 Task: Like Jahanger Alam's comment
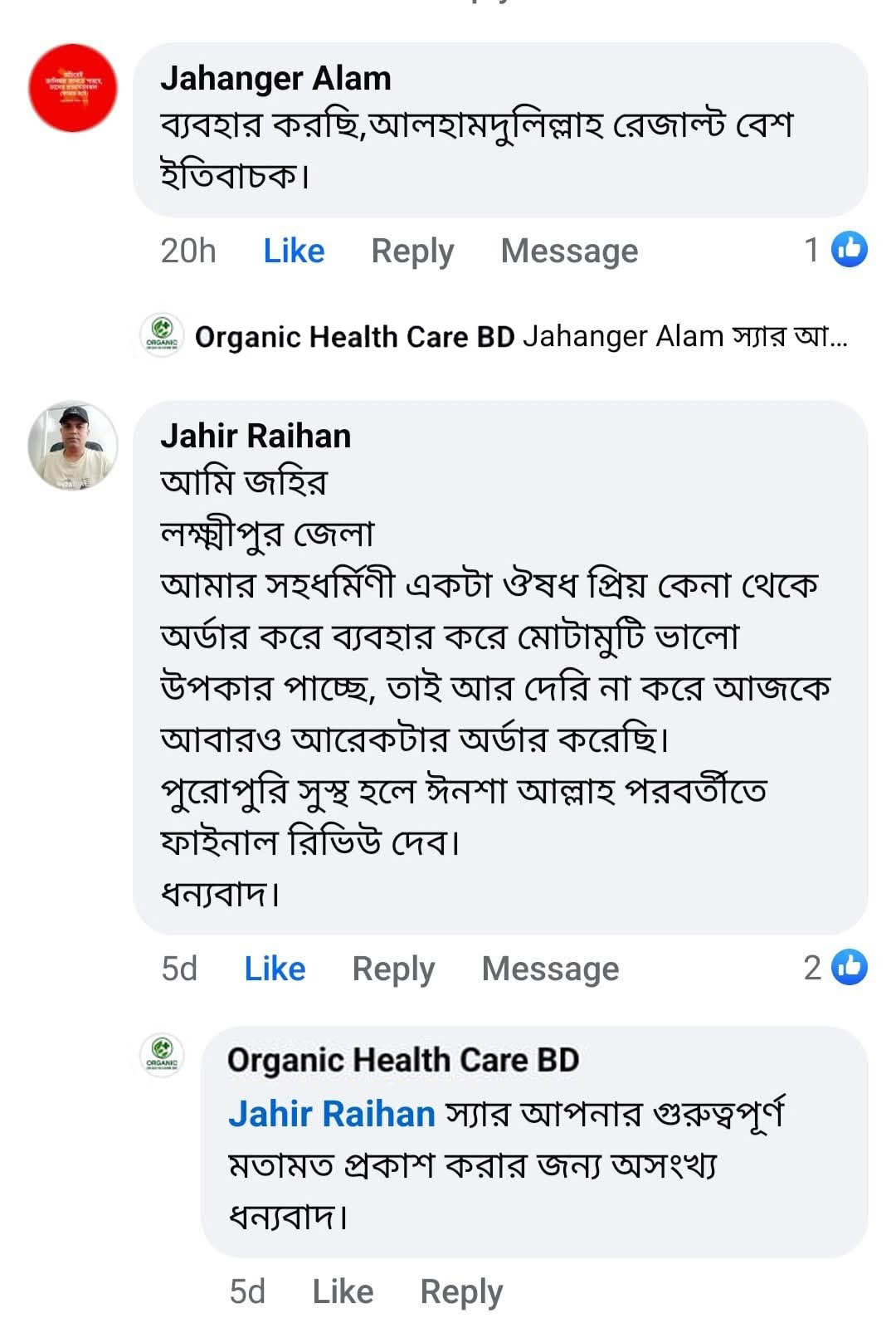294,251
